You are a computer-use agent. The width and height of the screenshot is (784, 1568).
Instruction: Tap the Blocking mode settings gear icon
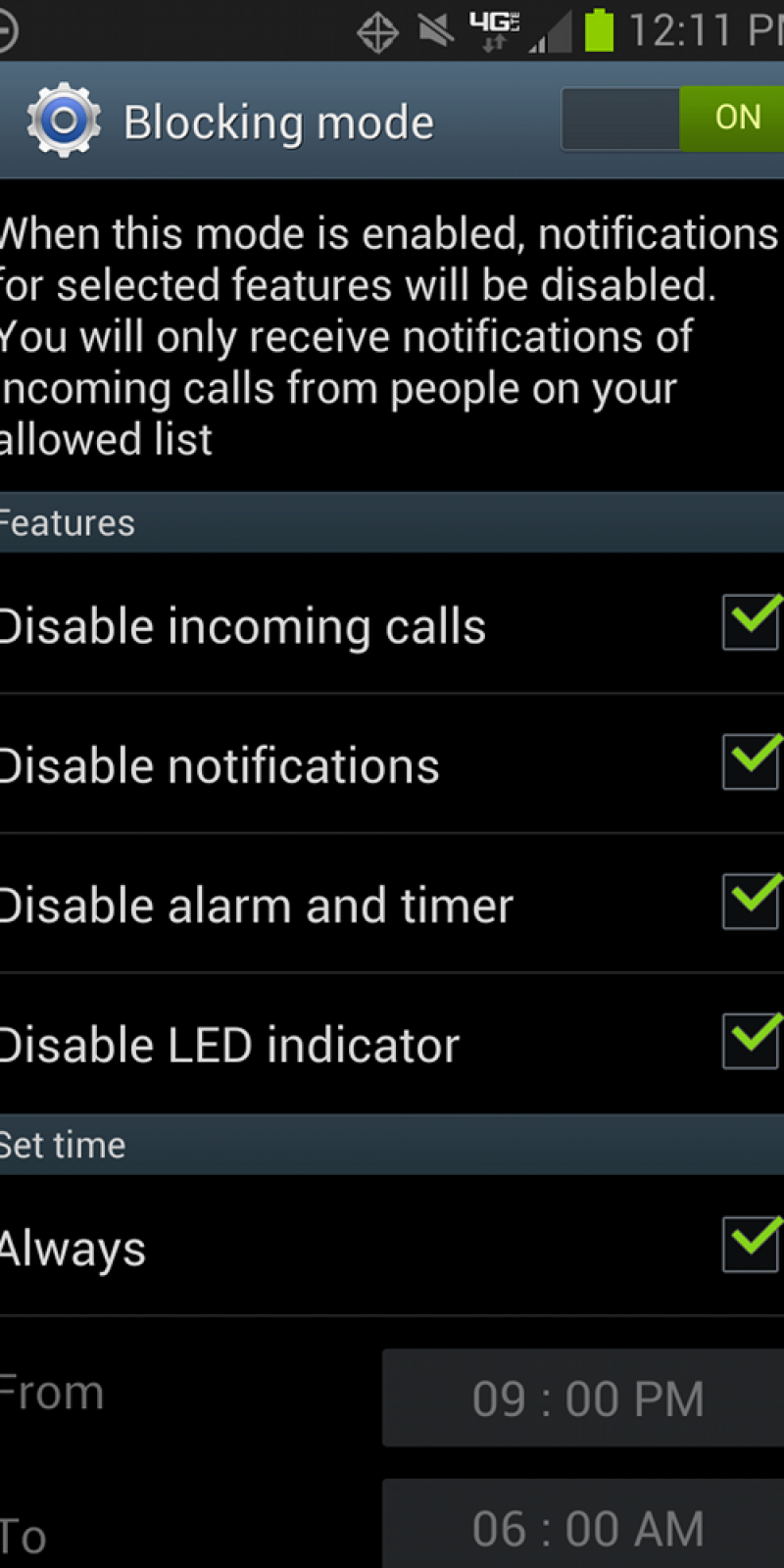[64, 121]
